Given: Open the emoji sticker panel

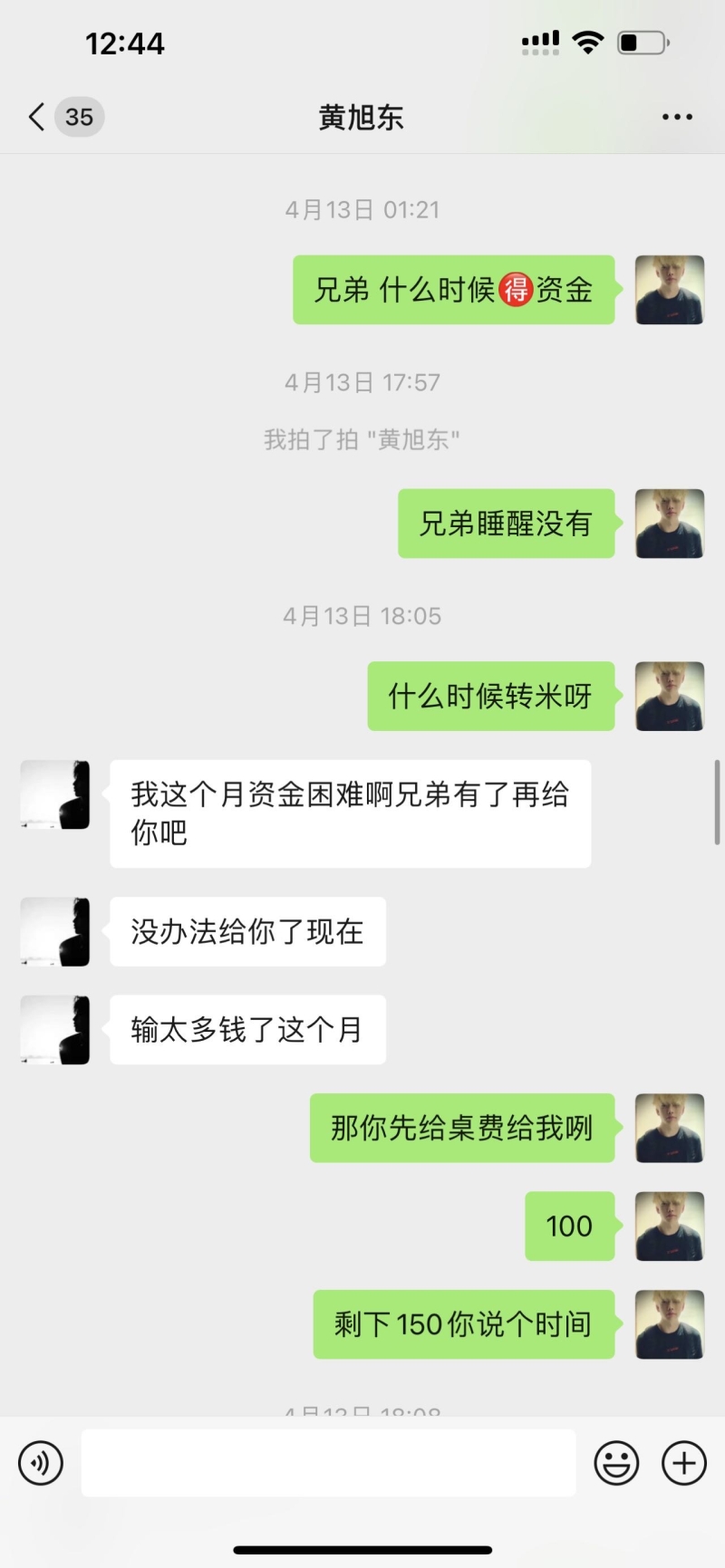Looking at the screenshot, I should click(x=616, y=1462).
